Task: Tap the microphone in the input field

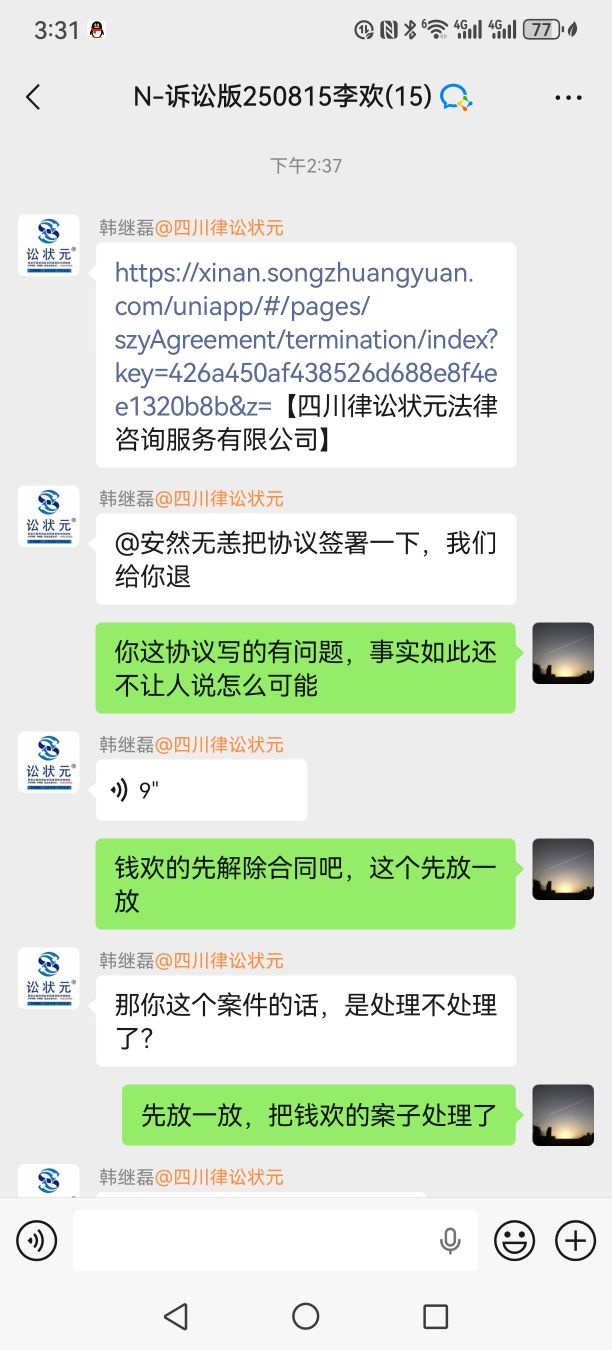Action: (x=450, y=1241)
